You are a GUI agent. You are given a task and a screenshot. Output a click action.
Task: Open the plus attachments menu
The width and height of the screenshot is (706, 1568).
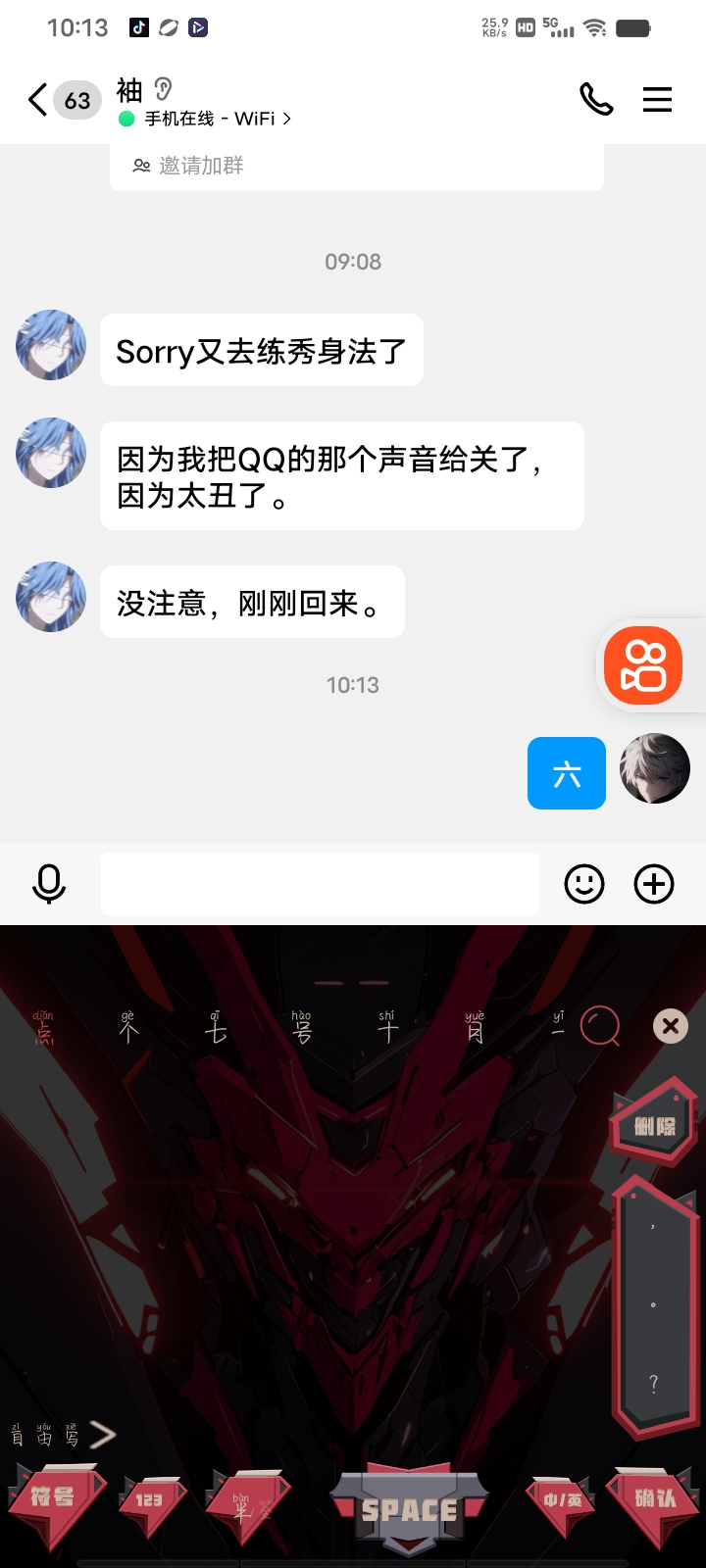tap(654, 884)
